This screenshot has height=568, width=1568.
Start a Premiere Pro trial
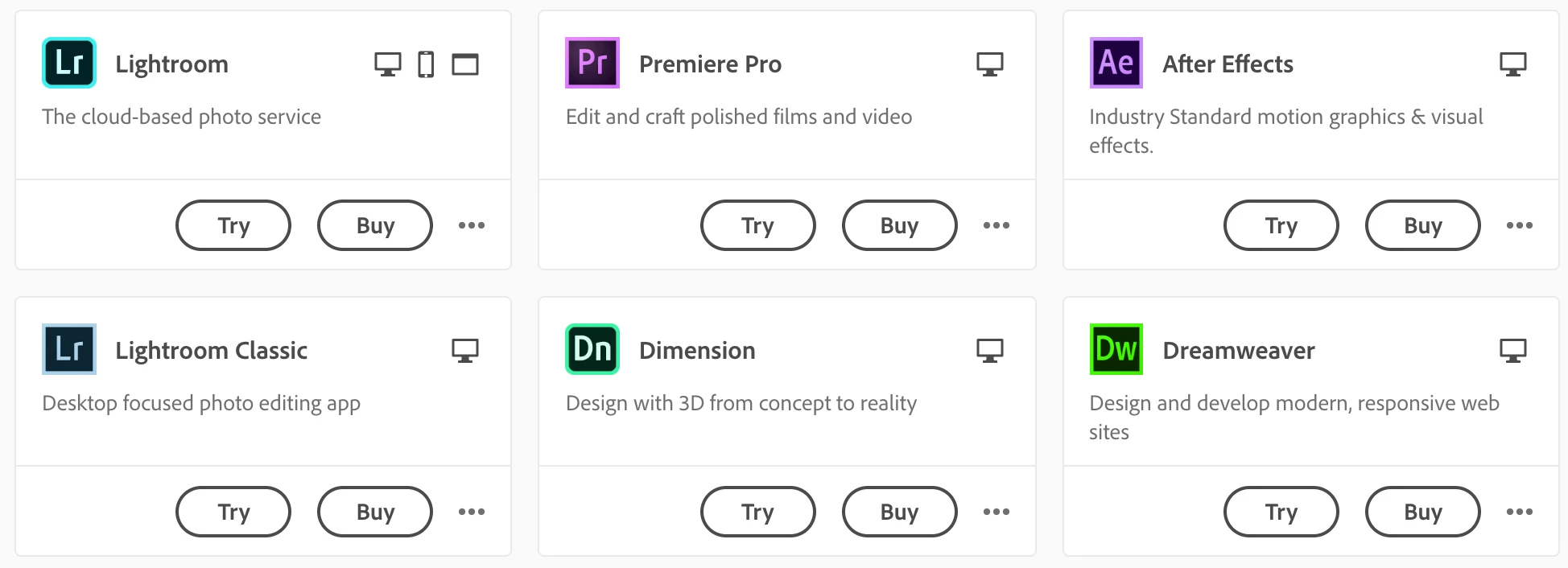[x=757, y=225]
